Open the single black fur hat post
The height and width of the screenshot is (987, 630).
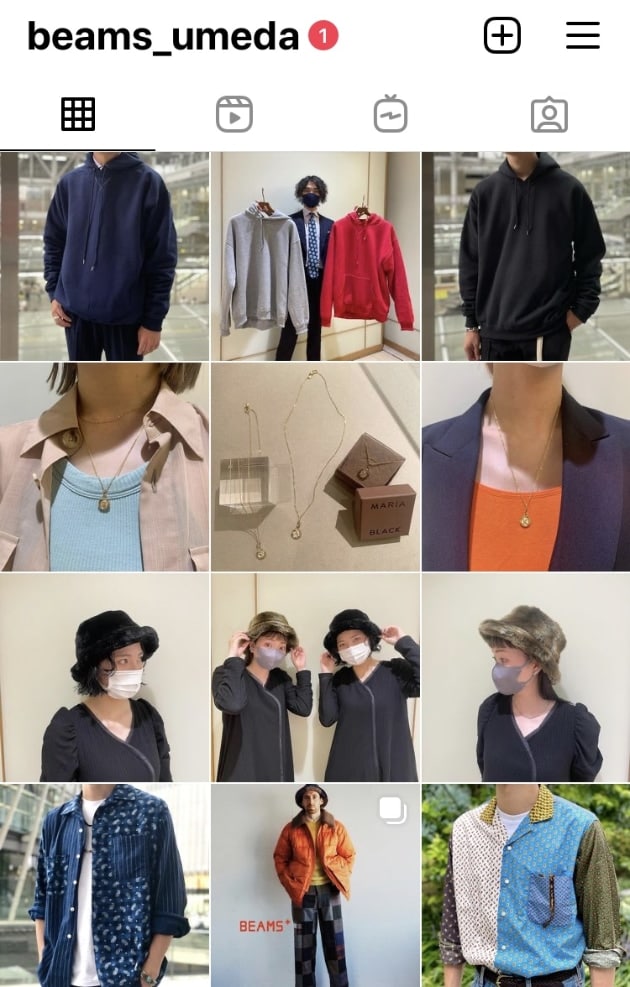click(x=104, y=678)
